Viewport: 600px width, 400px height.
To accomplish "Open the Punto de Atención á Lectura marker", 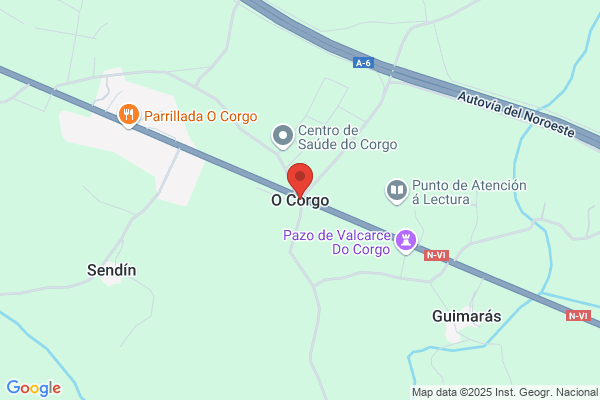I will (397, 191).
